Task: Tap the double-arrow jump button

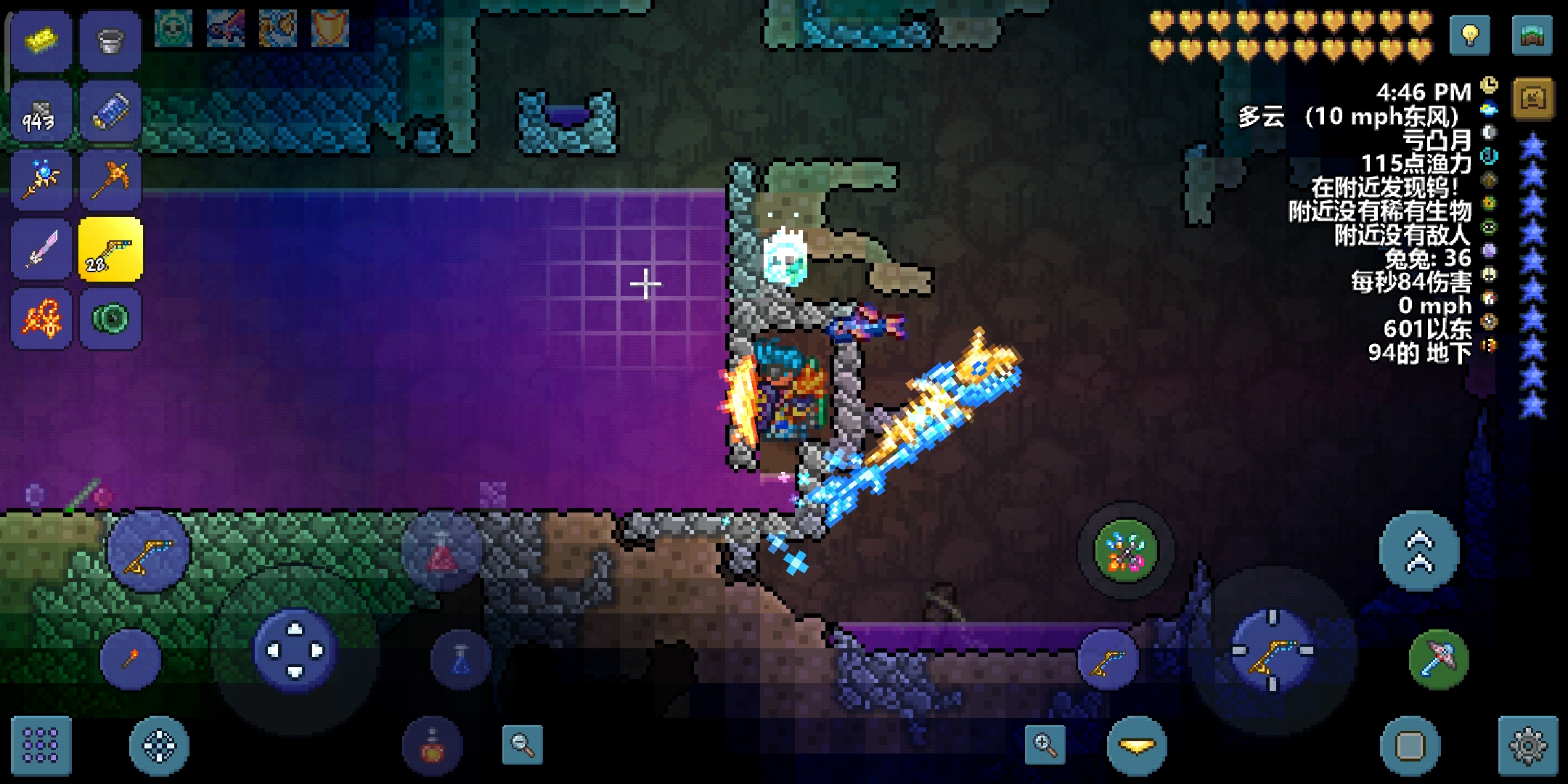Action: [x=1419, y=552]
